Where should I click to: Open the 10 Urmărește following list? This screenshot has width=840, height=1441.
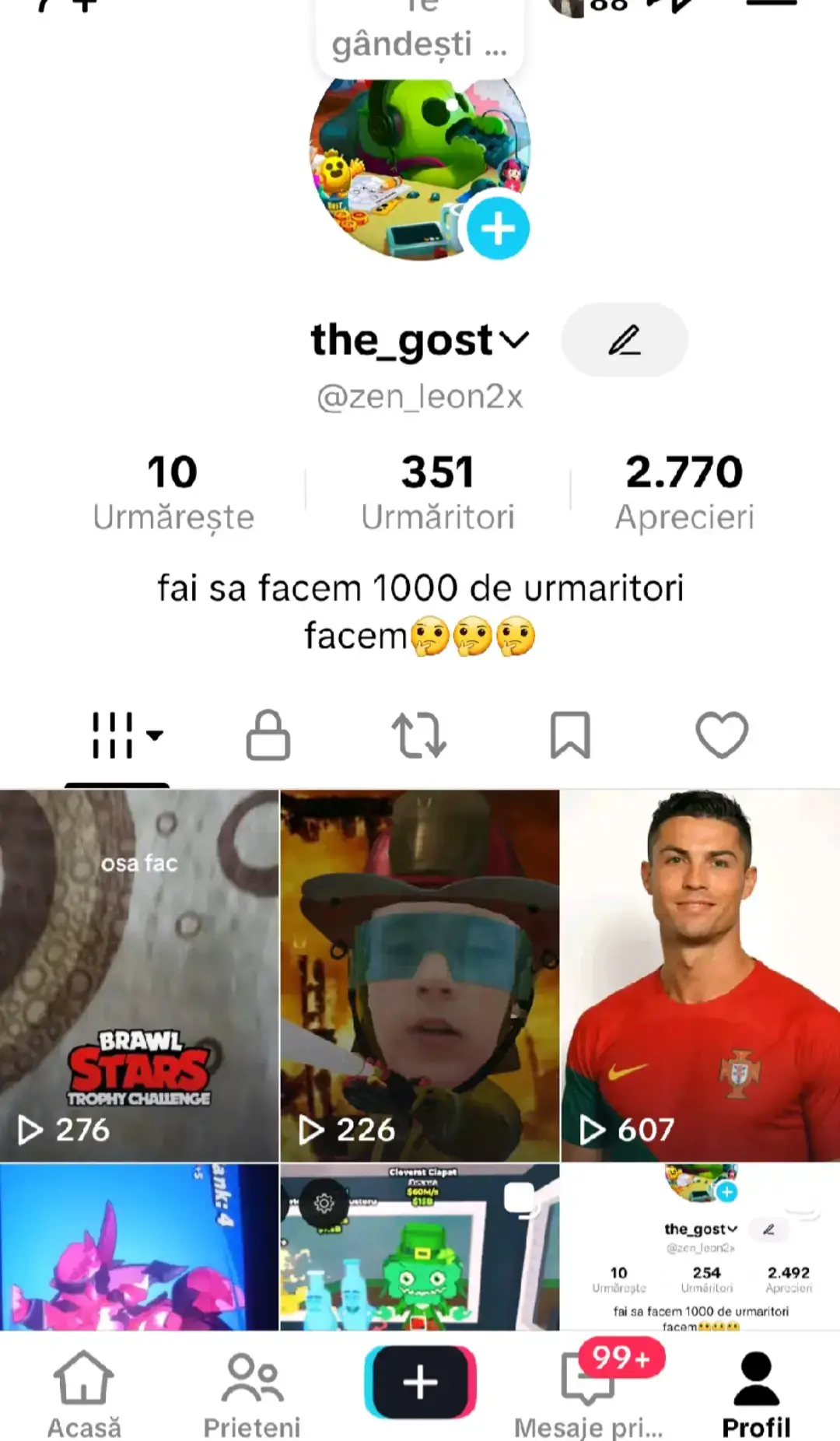pos(173,493)
